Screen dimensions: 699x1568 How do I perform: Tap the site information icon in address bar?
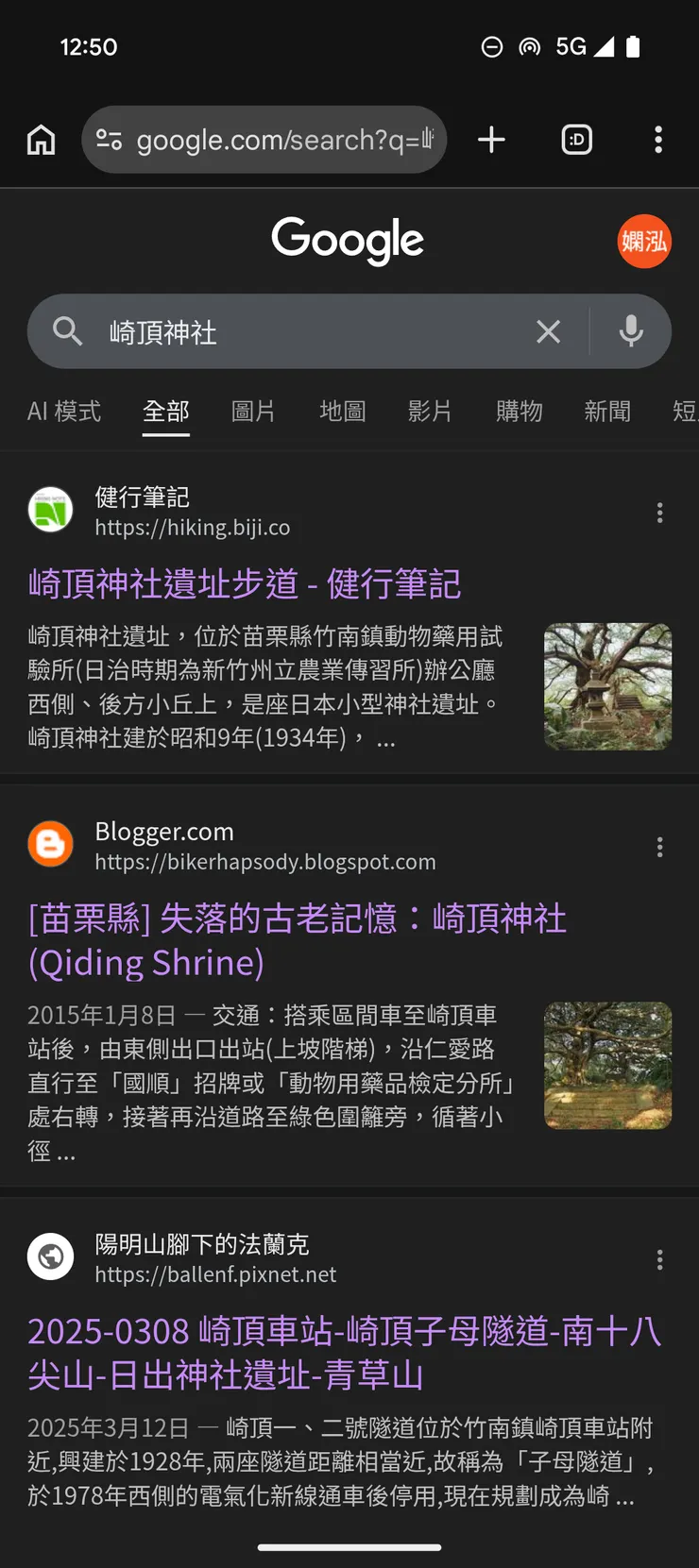click(x=111, y=140)
